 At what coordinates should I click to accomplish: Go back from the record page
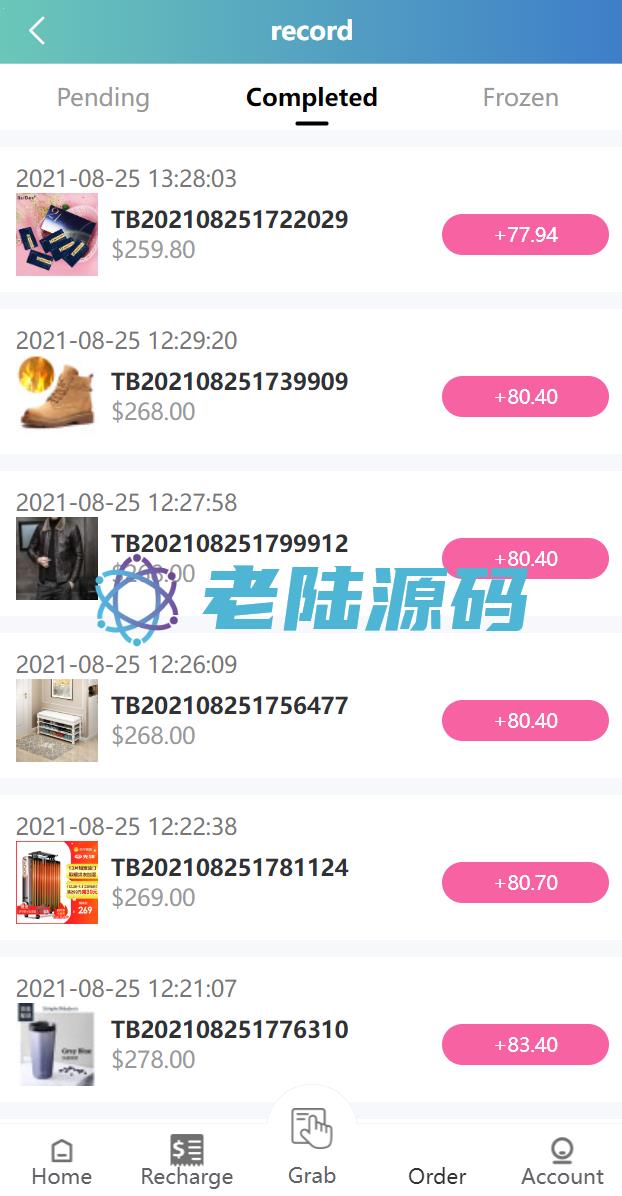[37, 31]
